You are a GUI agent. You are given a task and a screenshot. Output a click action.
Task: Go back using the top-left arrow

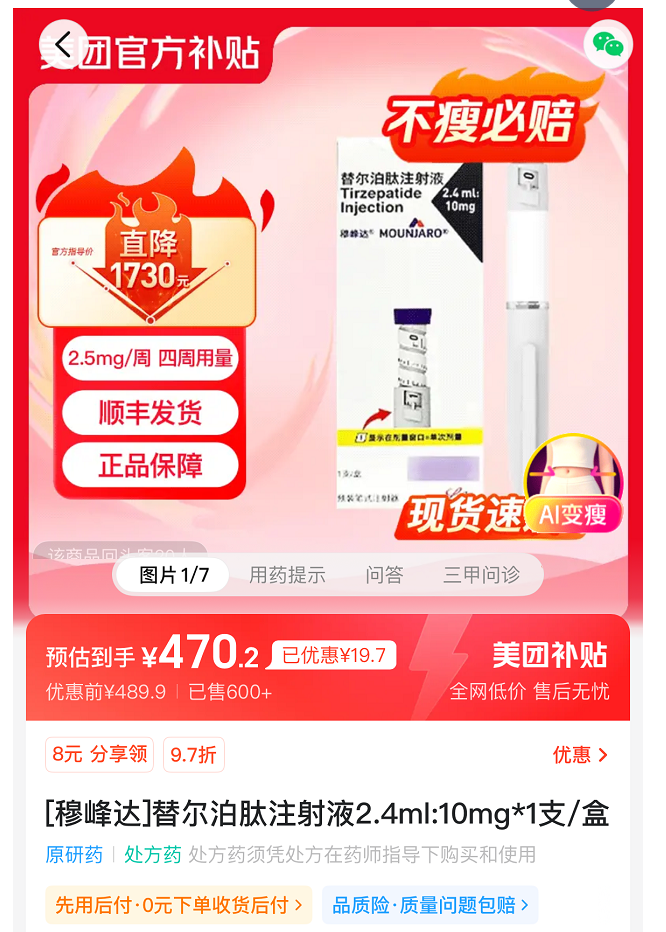pyautogui.click(x=64, y=44)
